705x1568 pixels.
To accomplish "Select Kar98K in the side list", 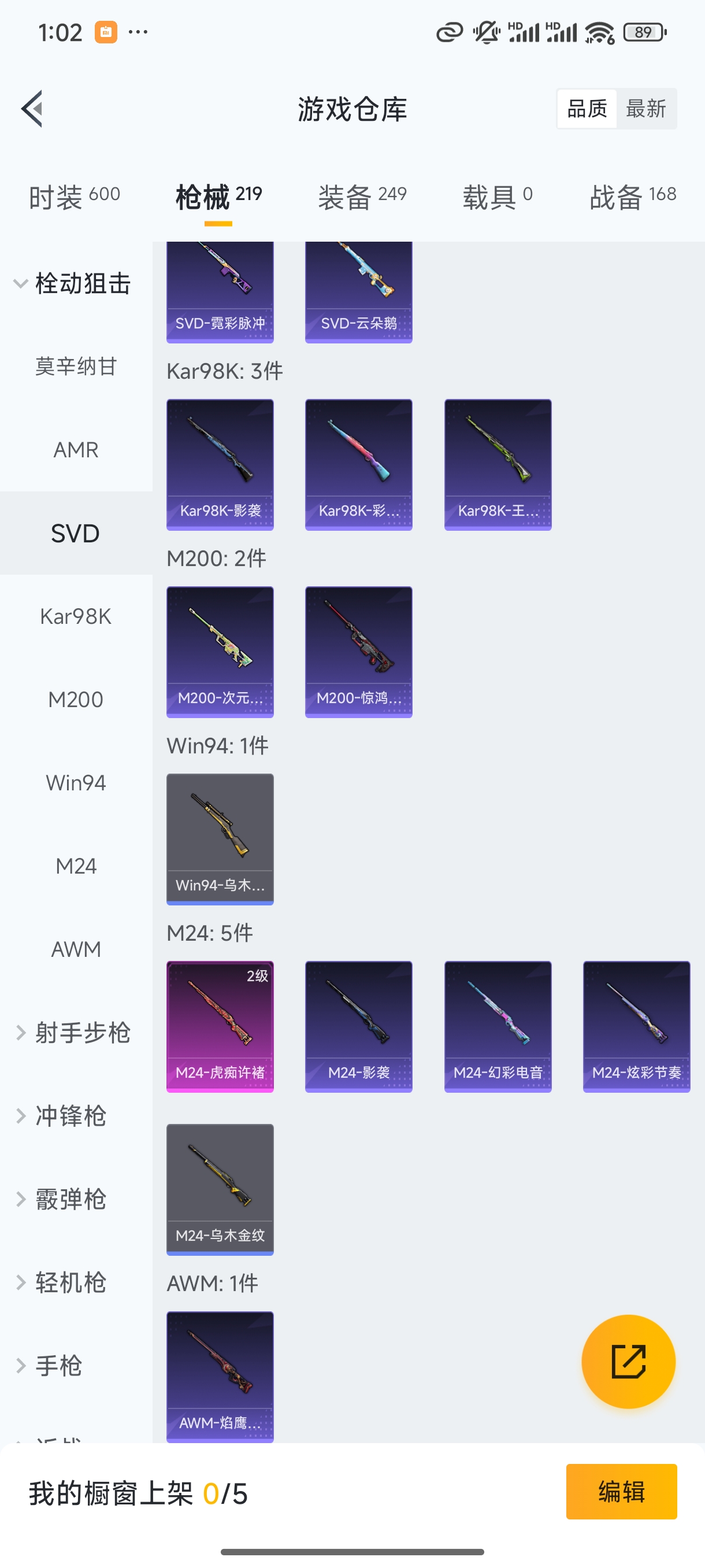I will 76,616.
